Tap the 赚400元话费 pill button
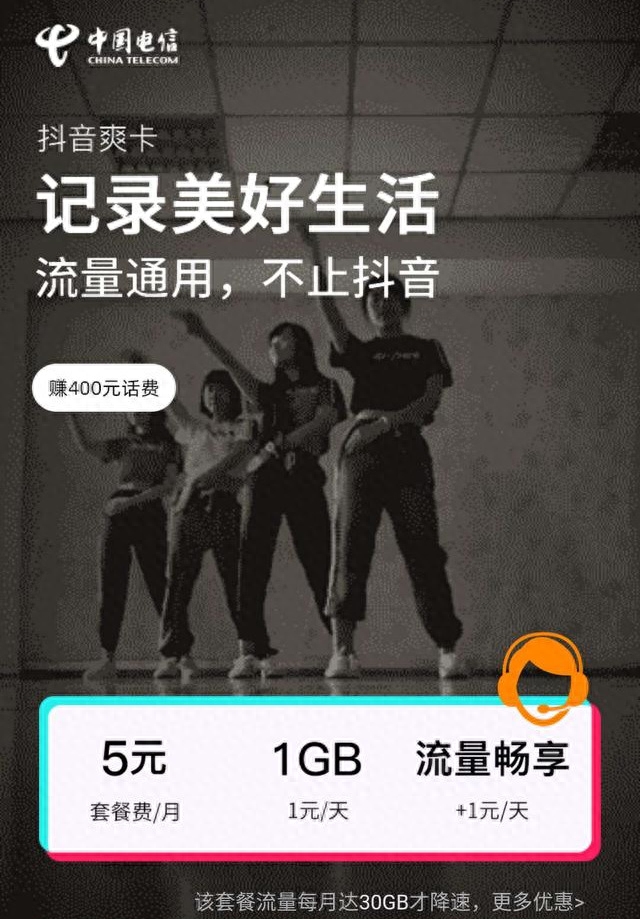The height and width of the screenshot is (919, 640). tap(103, 389)
